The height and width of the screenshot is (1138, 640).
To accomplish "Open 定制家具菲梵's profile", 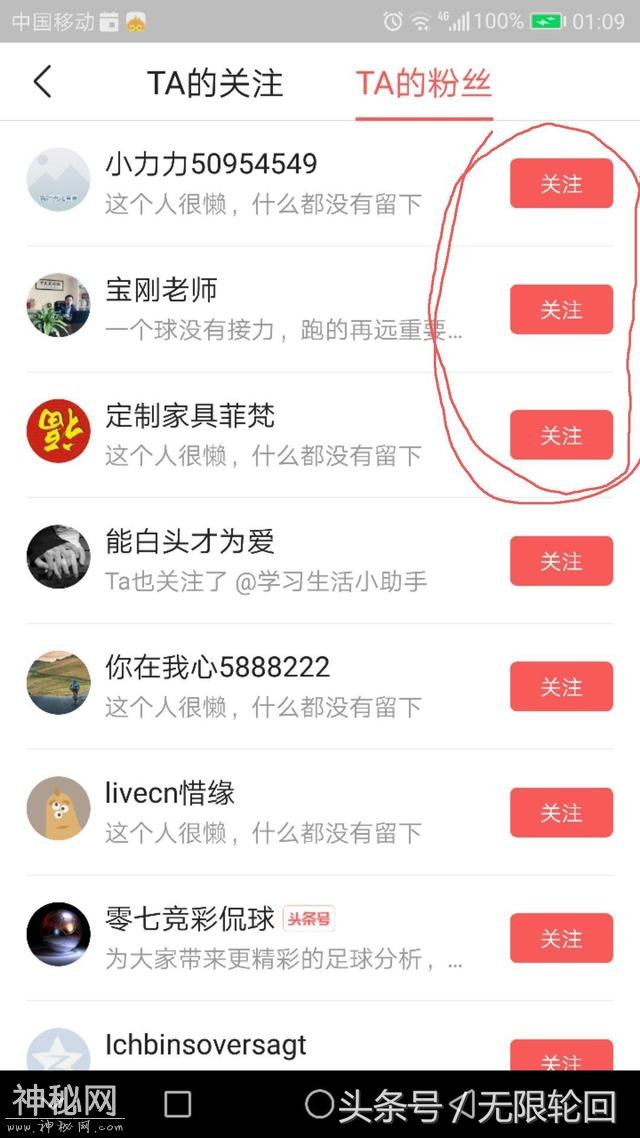I will (x=260, y=436).
